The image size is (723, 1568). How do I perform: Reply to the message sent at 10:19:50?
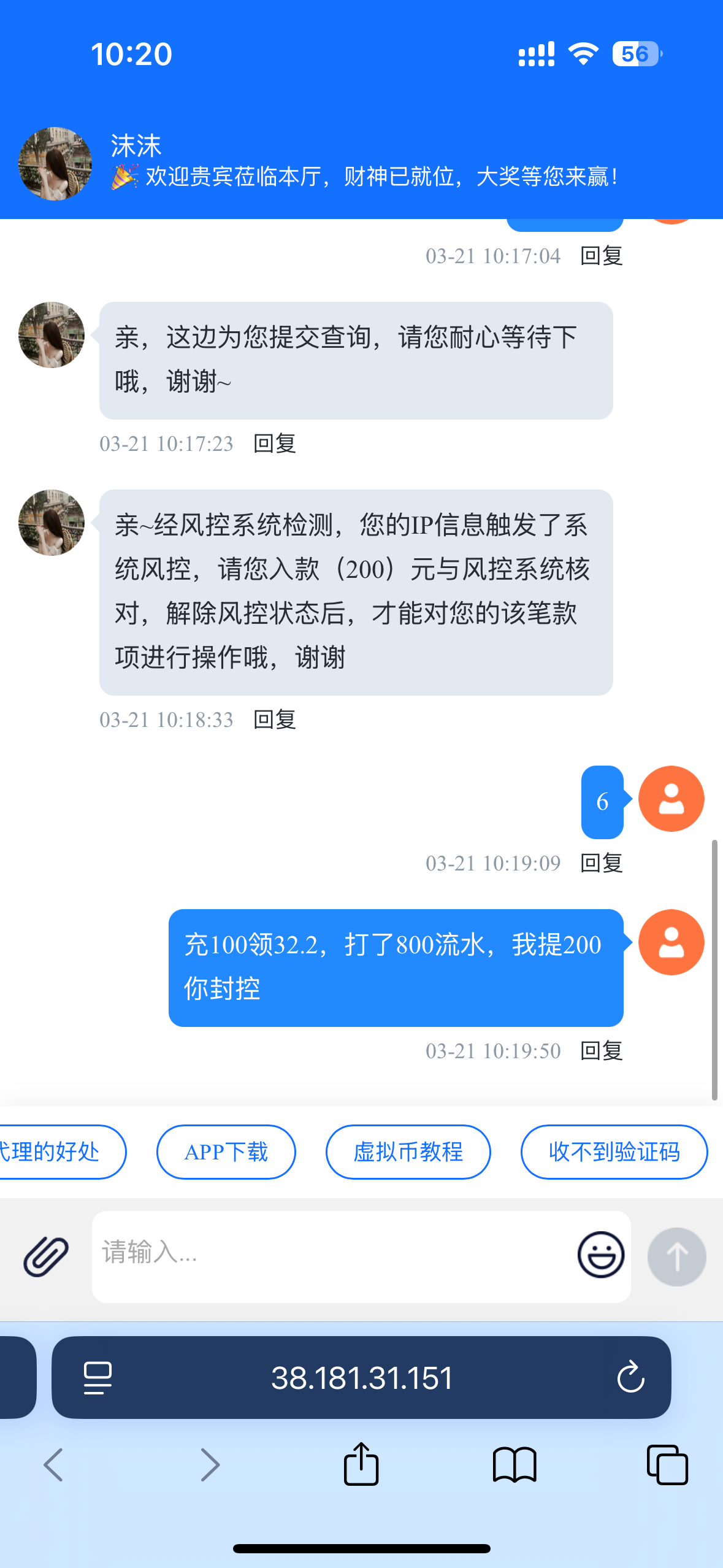[601, 1051]
